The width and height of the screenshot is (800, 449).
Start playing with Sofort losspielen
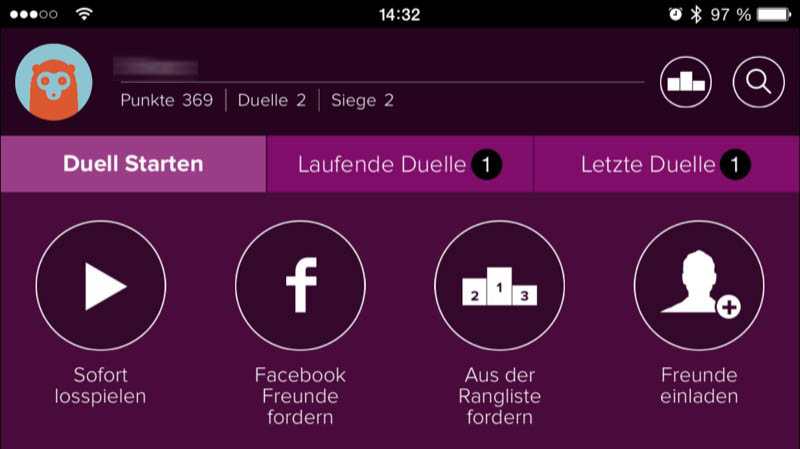pos(101,287)
